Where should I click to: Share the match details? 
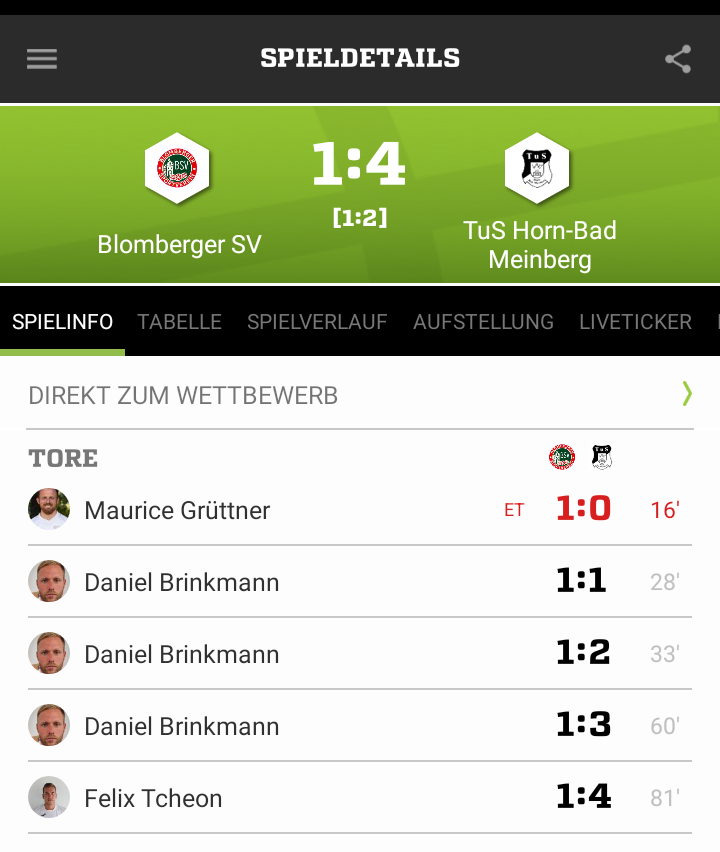pyautogui.click(x=678, y=59)
